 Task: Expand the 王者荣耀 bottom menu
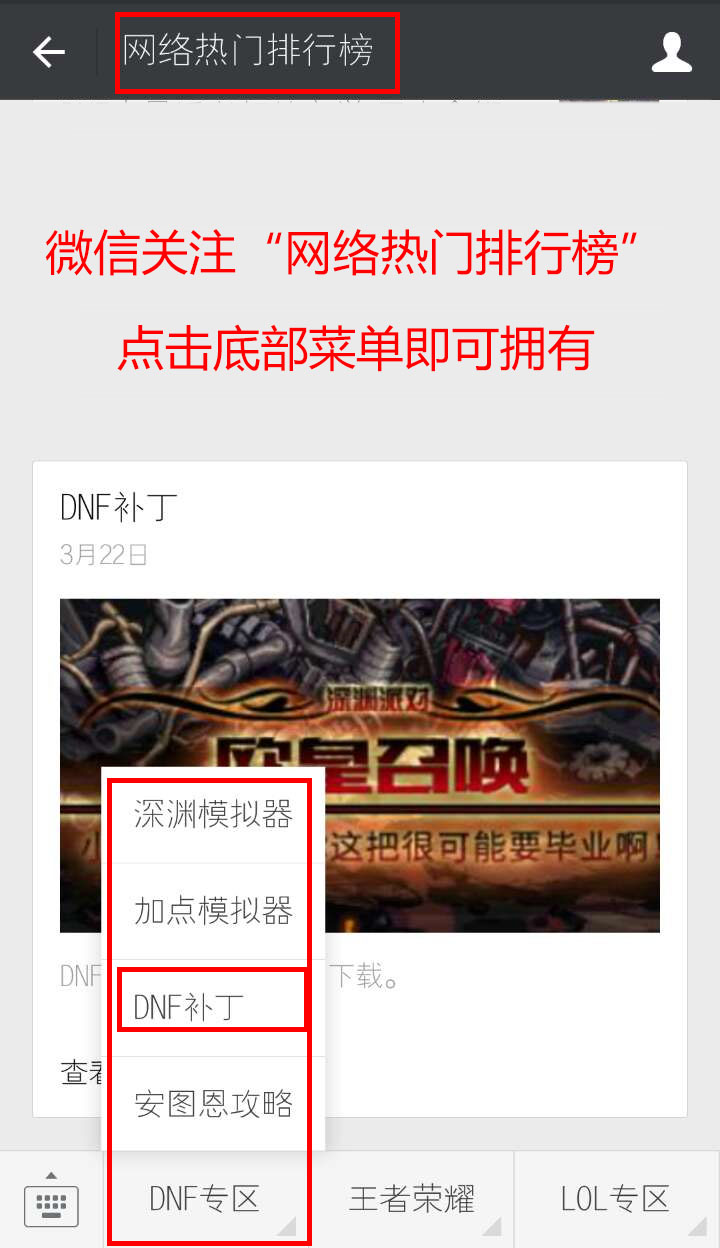click(410, 1199)
